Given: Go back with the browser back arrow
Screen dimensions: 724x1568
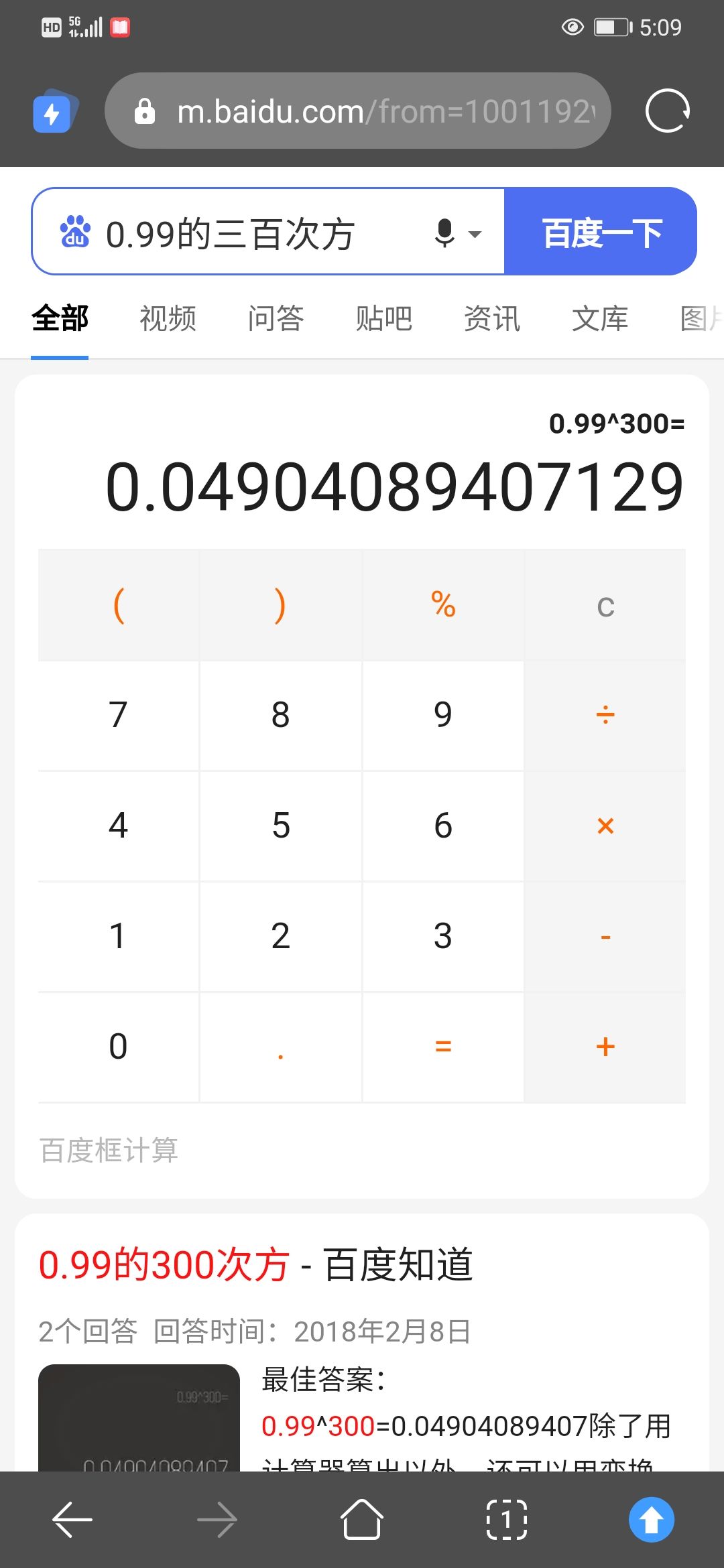Looking at the screenshot, I should [x=72, y=1519].
